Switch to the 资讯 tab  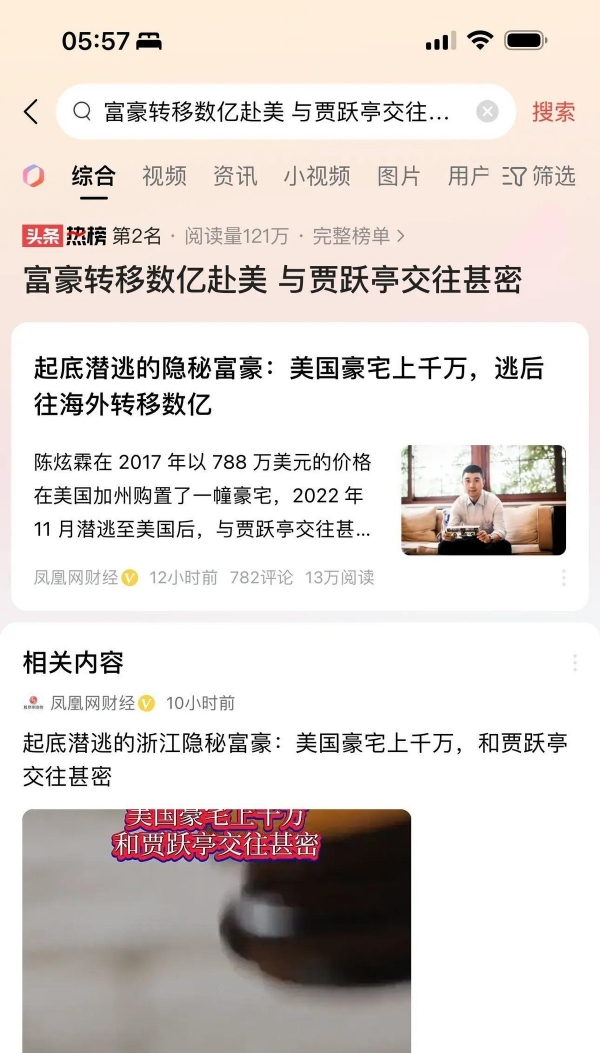235,177
